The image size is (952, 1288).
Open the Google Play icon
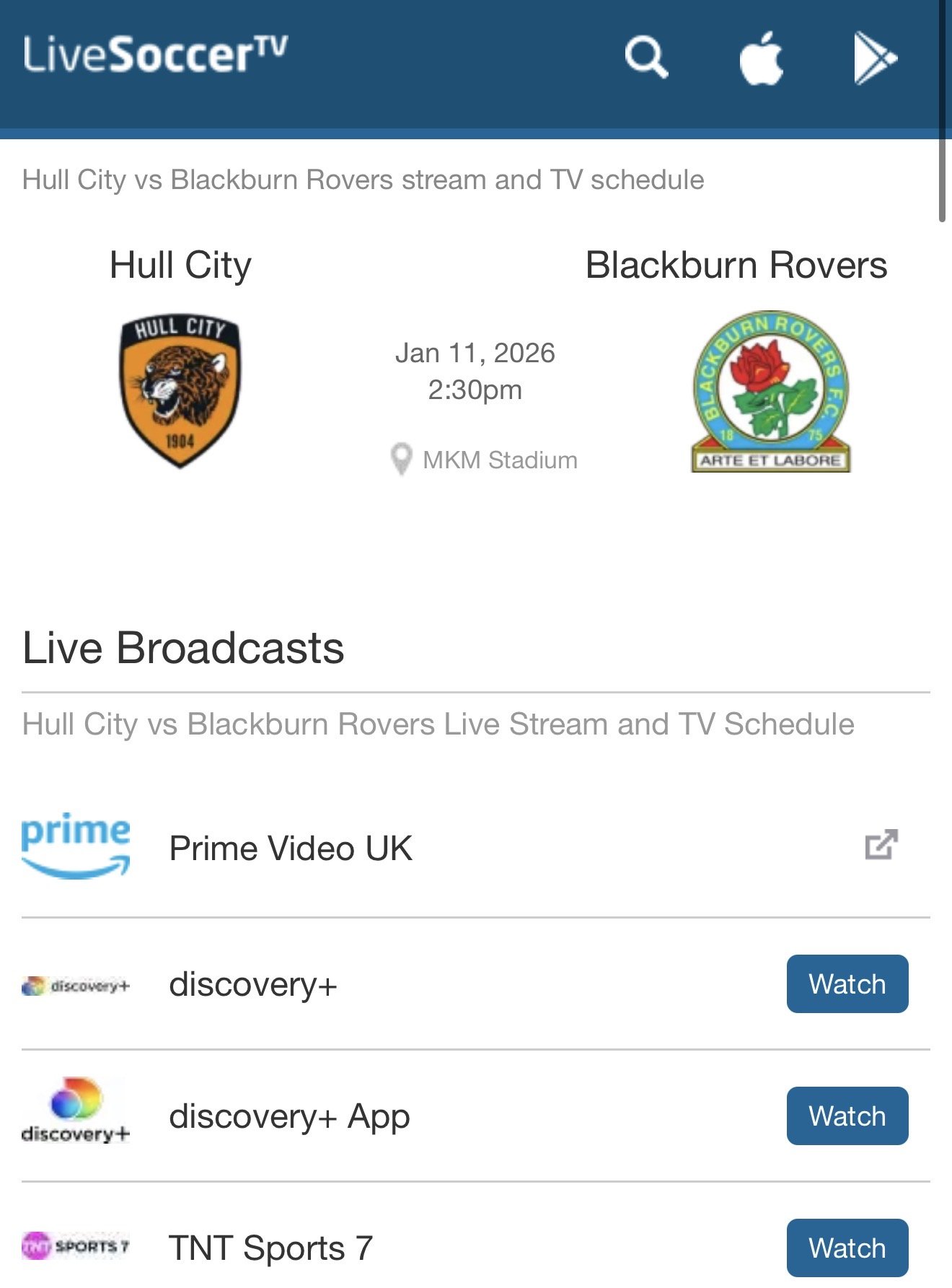pos(875,58)
